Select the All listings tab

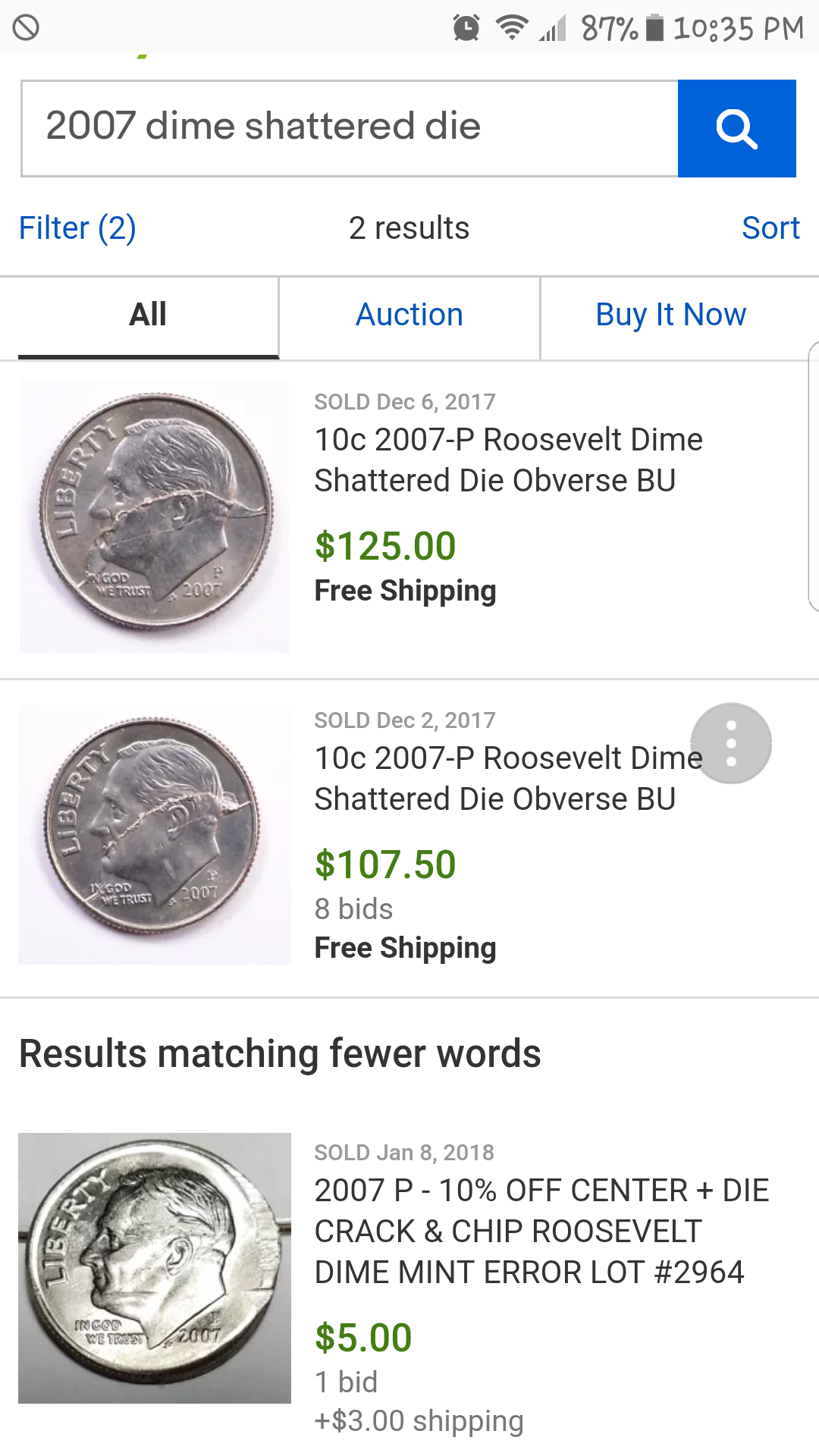(148, 315)
